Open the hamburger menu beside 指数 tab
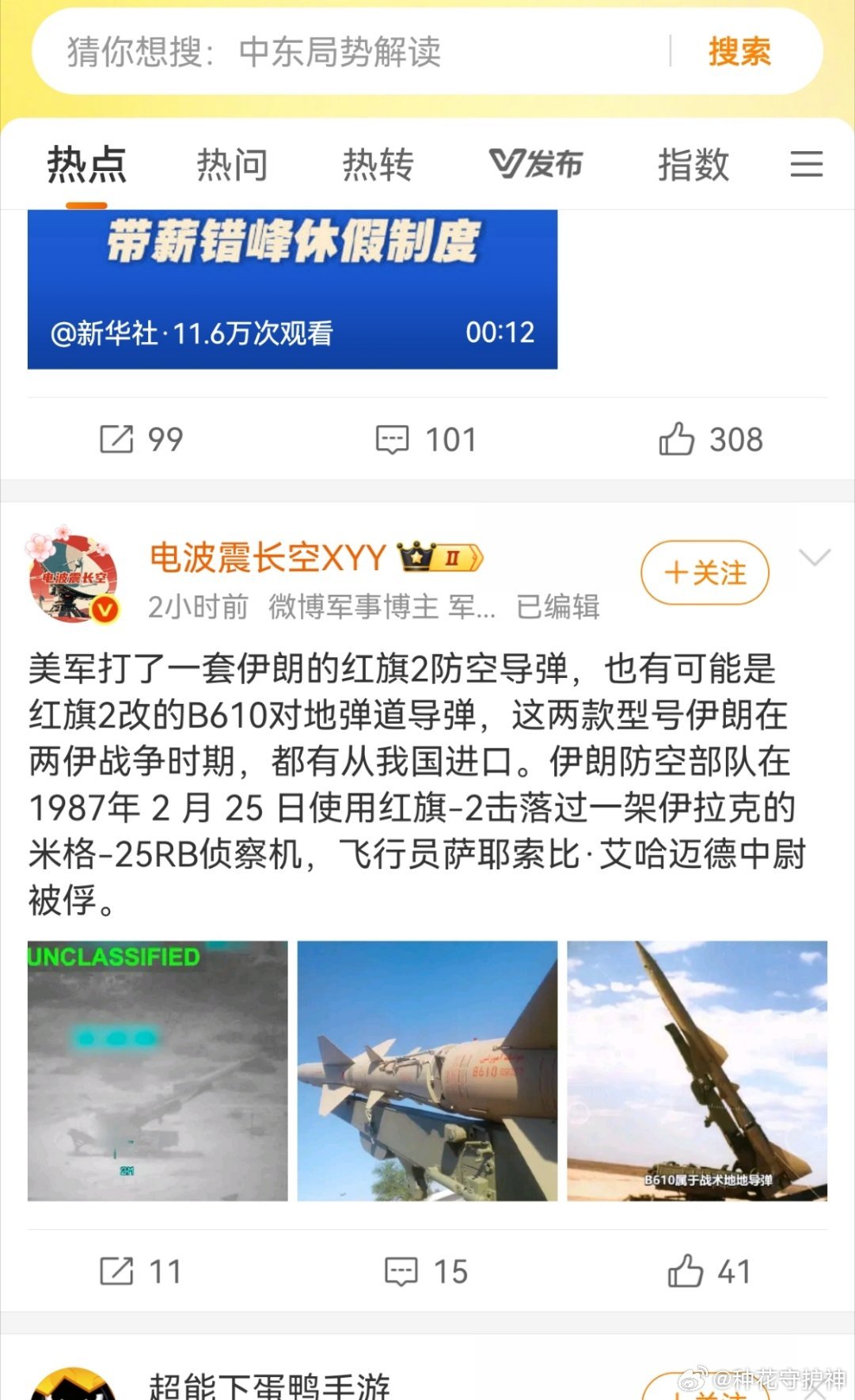 point(806,164)
